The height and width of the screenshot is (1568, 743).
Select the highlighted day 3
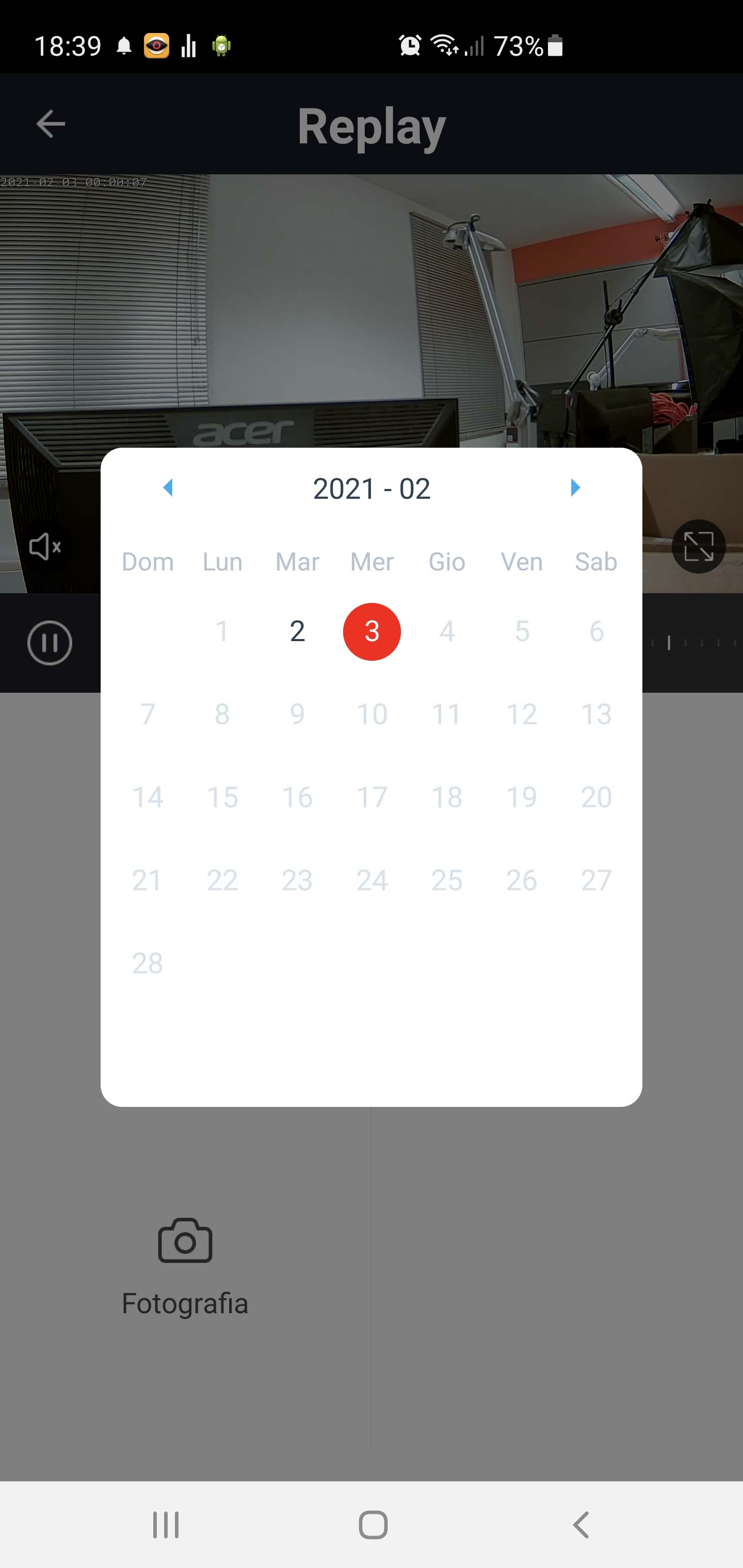point(372,631)
